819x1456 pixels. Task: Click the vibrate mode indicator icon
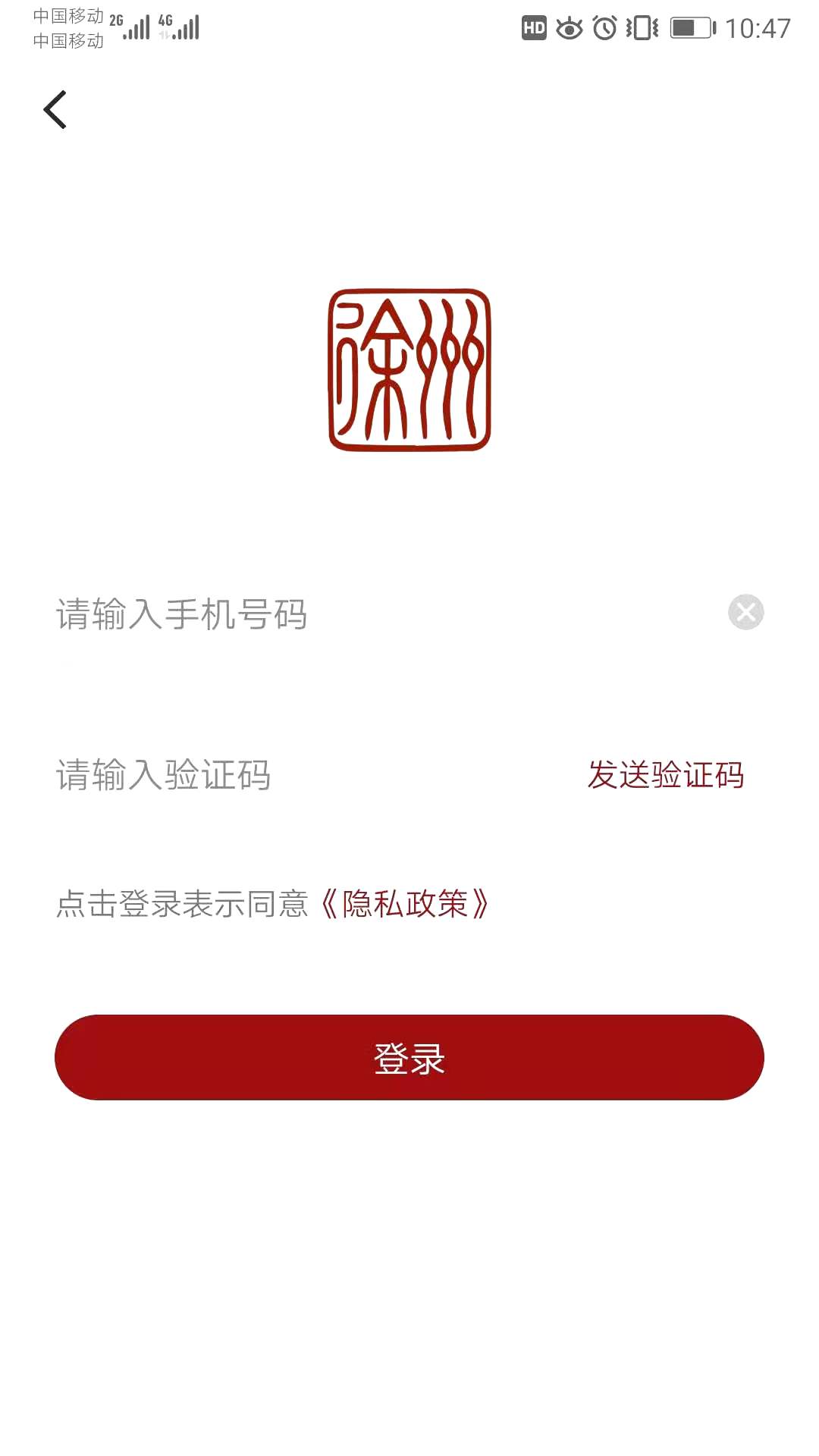tap(641, 27)
